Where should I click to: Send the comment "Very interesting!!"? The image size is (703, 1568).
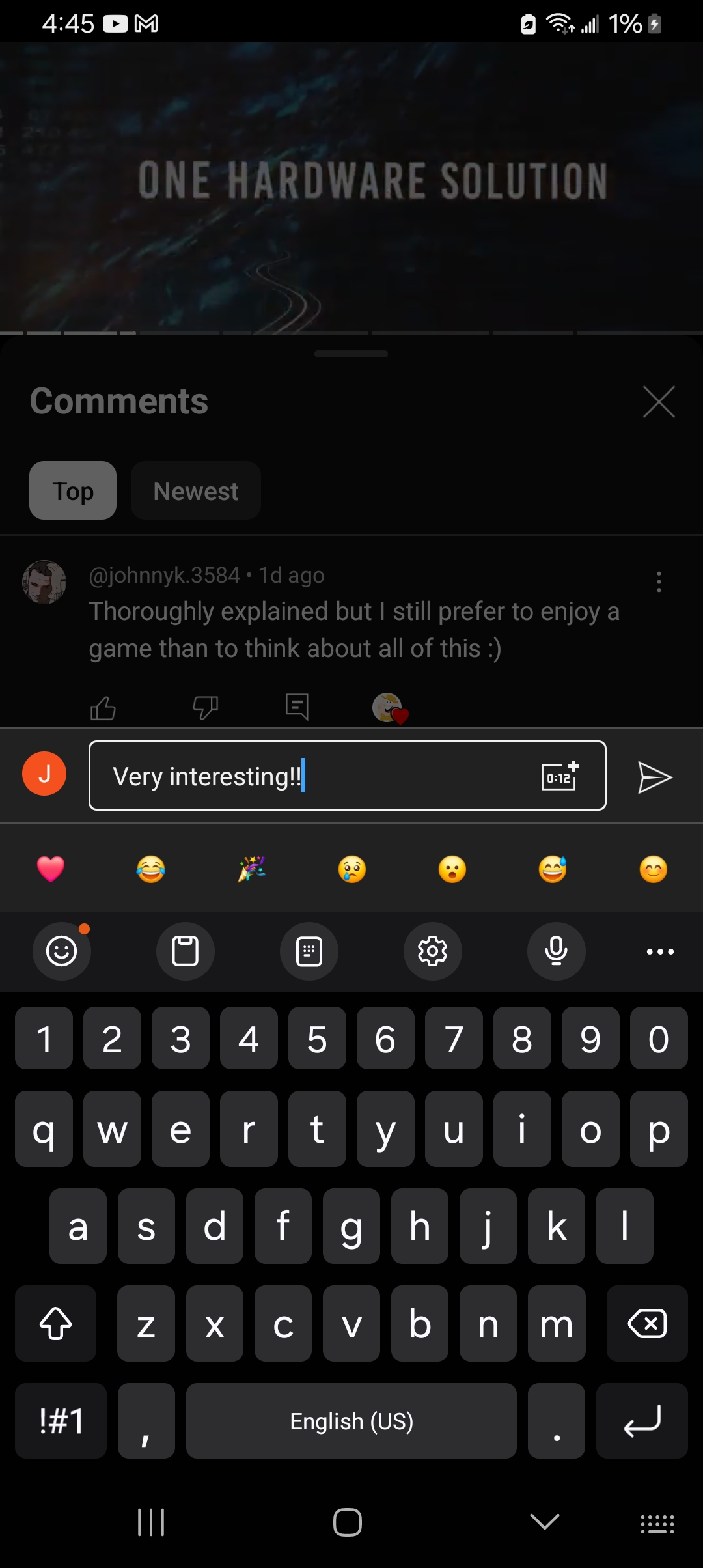click(654, 777)
